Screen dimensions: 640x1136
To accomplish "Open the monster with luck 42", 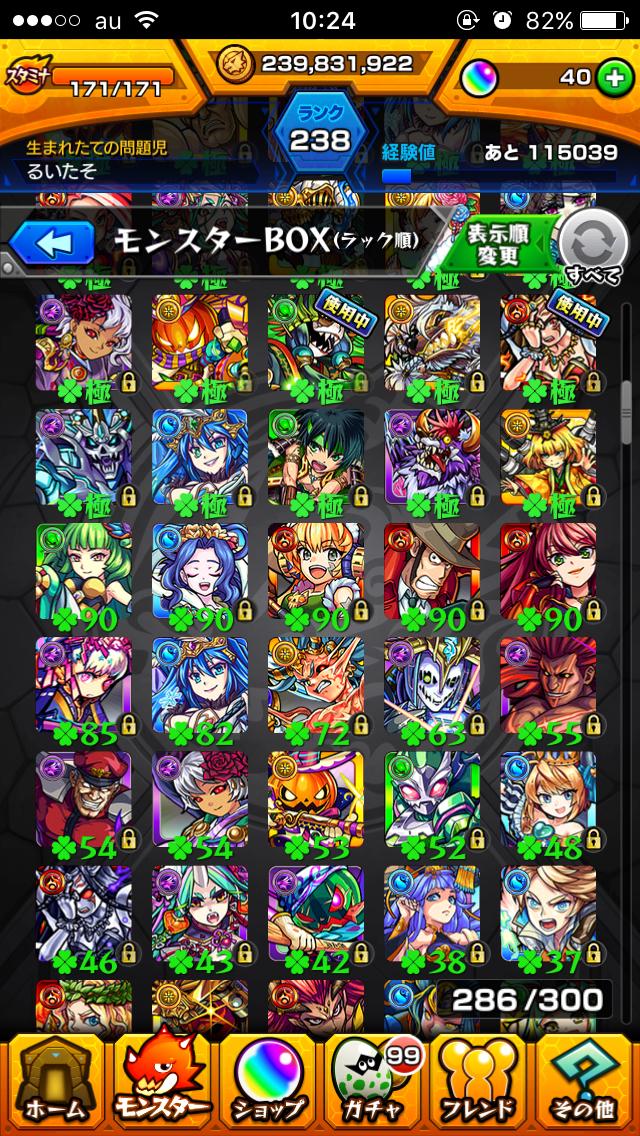I will click(316, 914).
